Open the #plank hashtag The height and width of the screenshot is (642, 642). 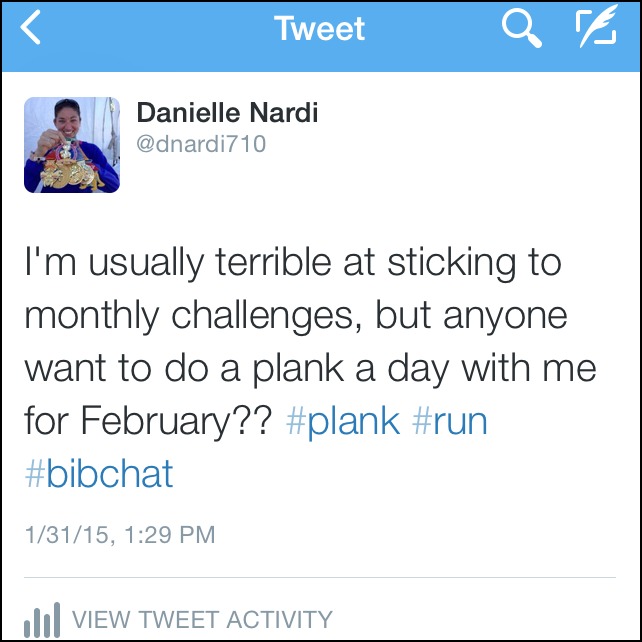[342, 421]
